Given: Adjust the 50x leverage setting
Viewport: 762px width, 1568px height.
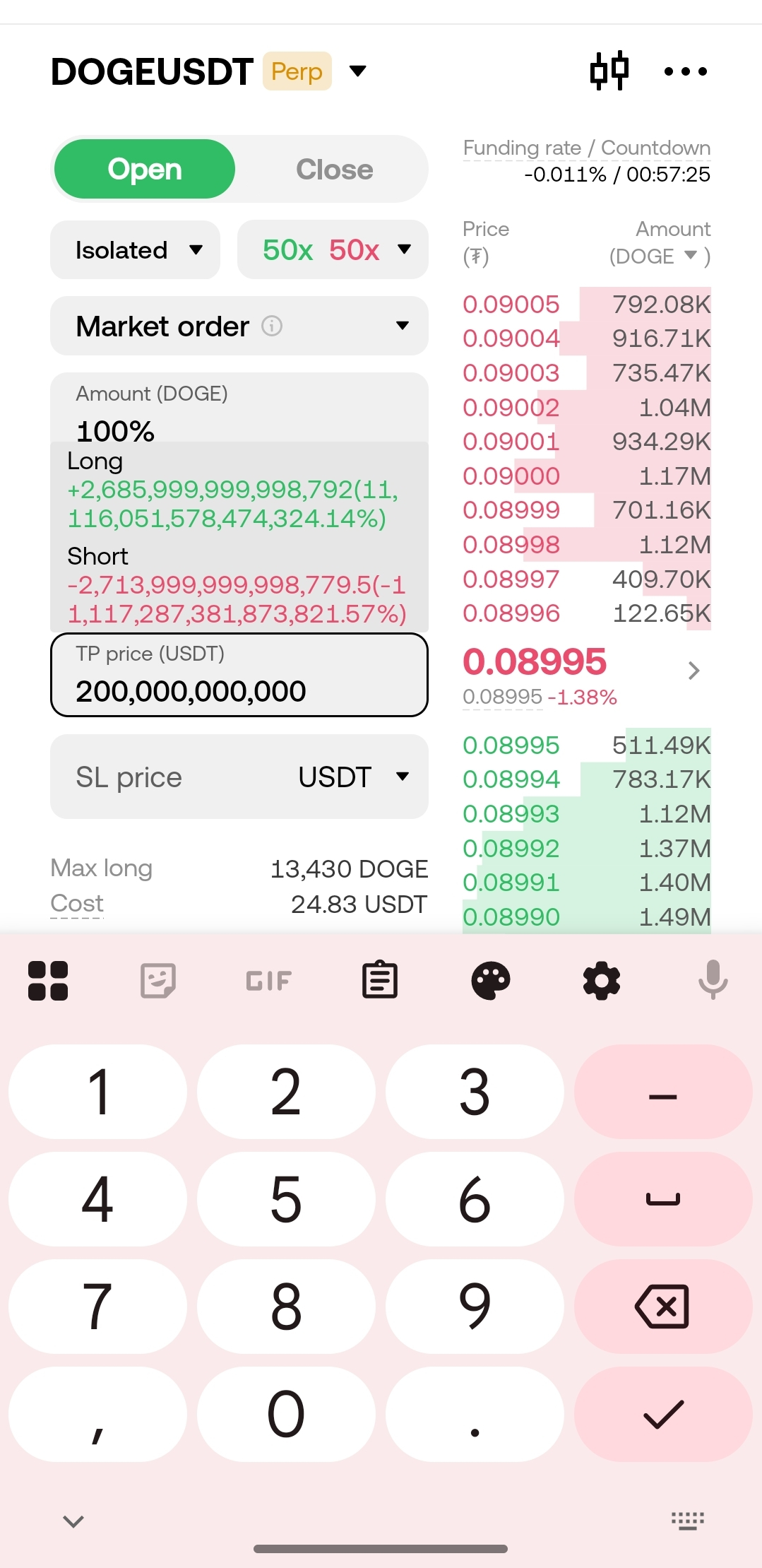Looking at the screenshot, I should (x=333, y=250).
